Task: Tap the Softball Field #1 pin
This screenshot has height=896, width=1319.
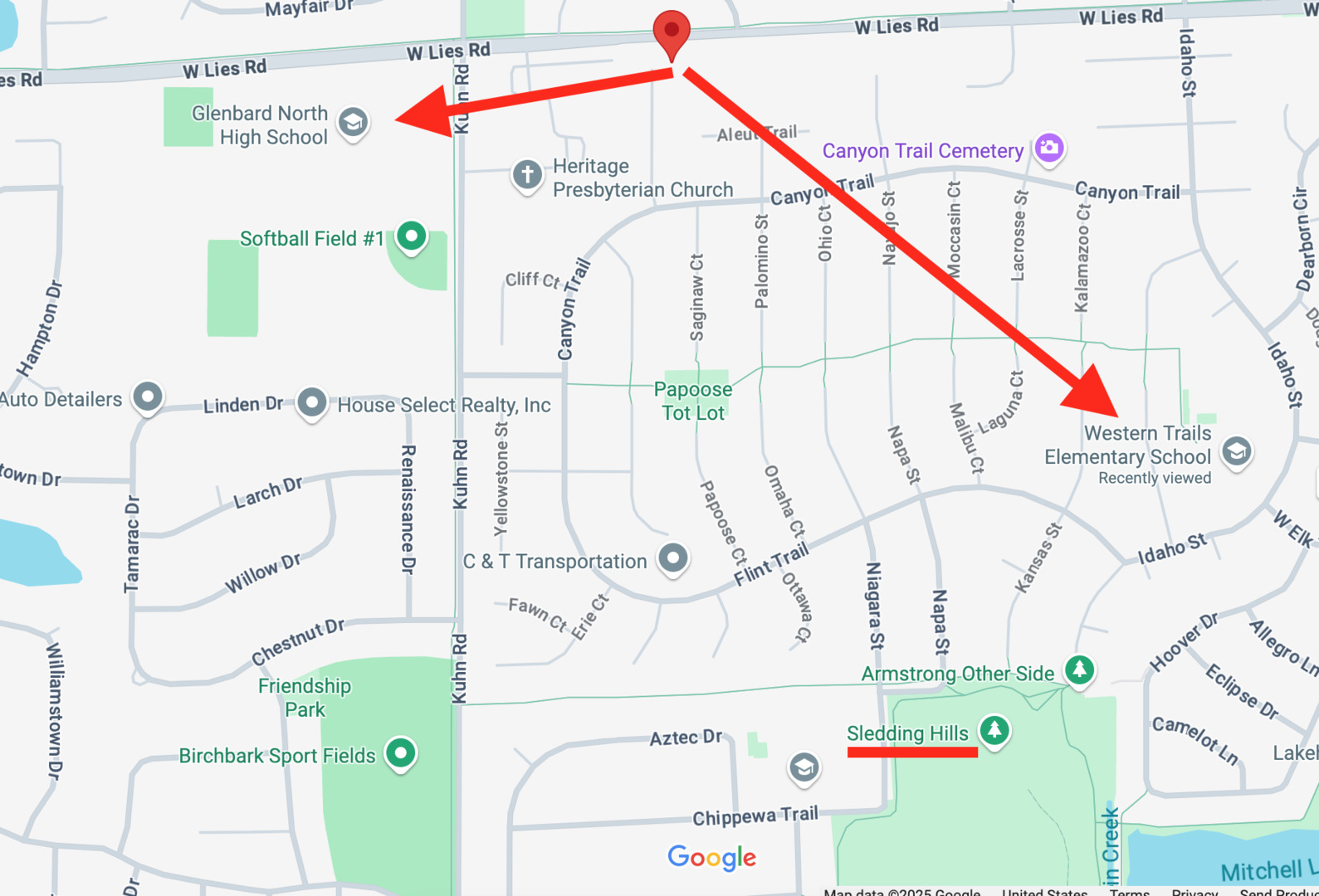Action: (x=411, y=236)
